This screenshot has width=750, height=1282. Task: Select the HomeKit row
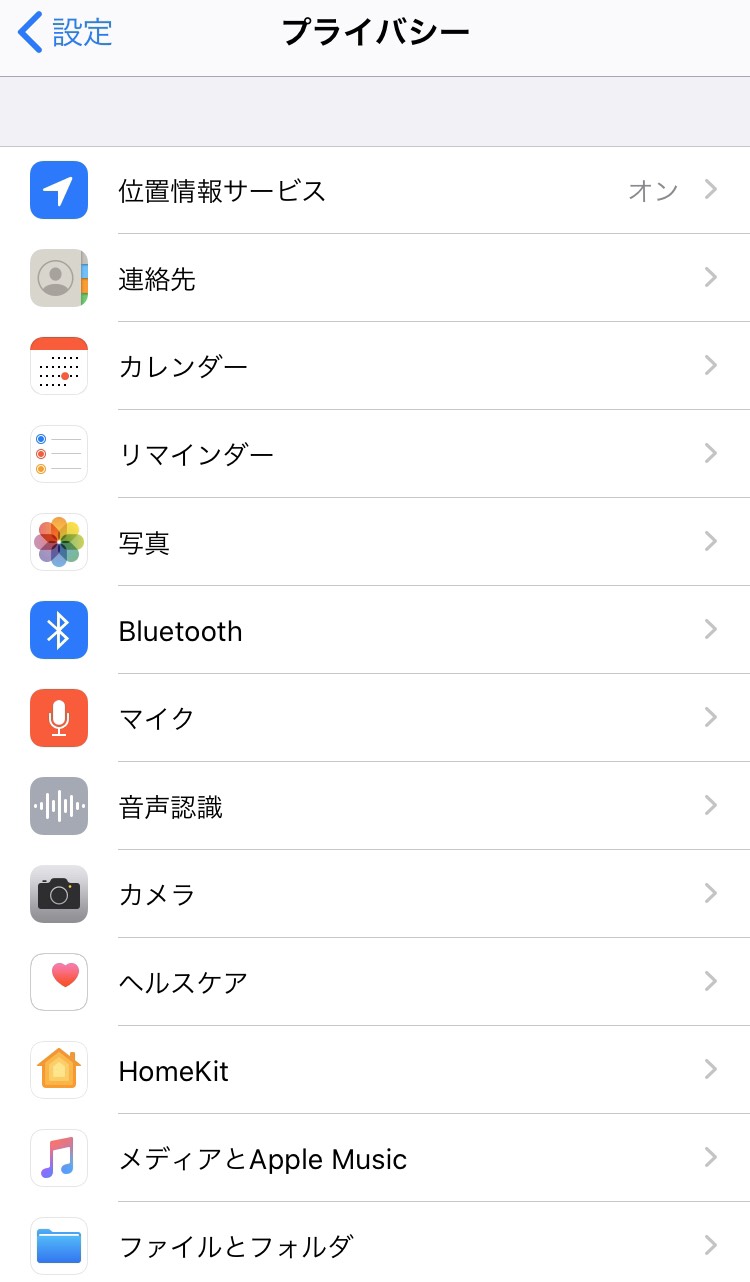pyautogui.click(x=375, y=1070)
